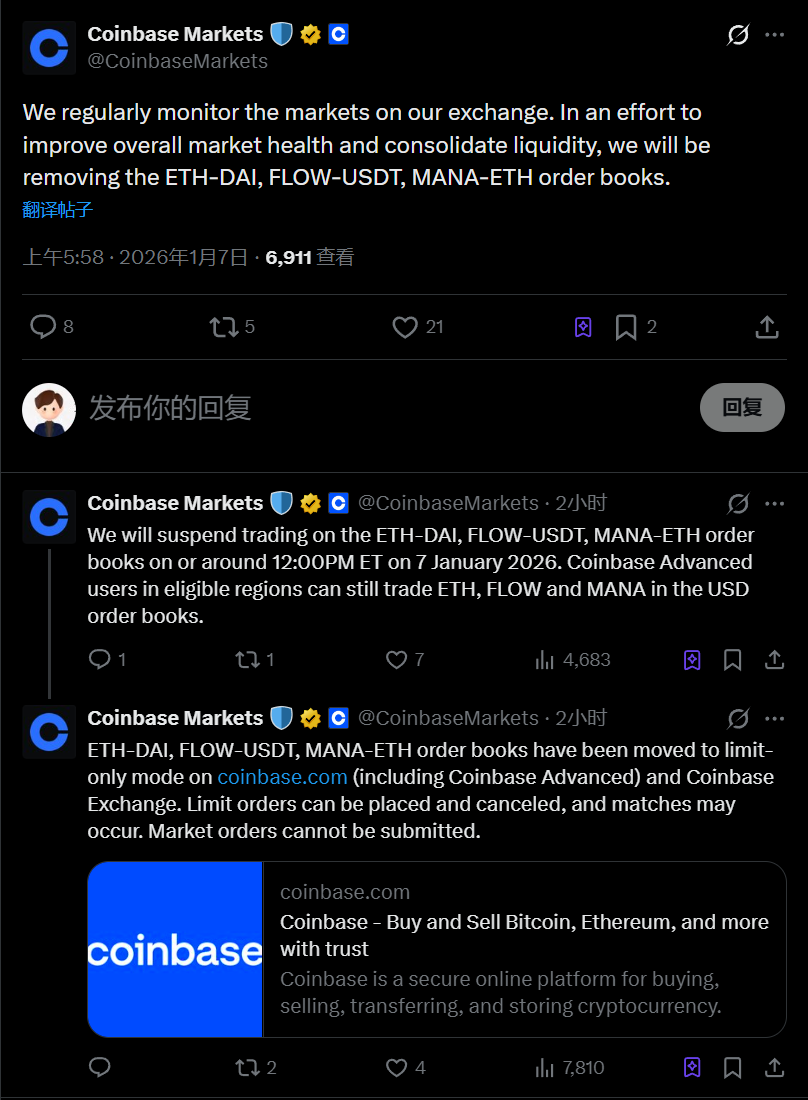This screenshot has width=808, height=1100.
Task: Open the coinbase.com link in limit-only reply
Action: coord(282,777)
